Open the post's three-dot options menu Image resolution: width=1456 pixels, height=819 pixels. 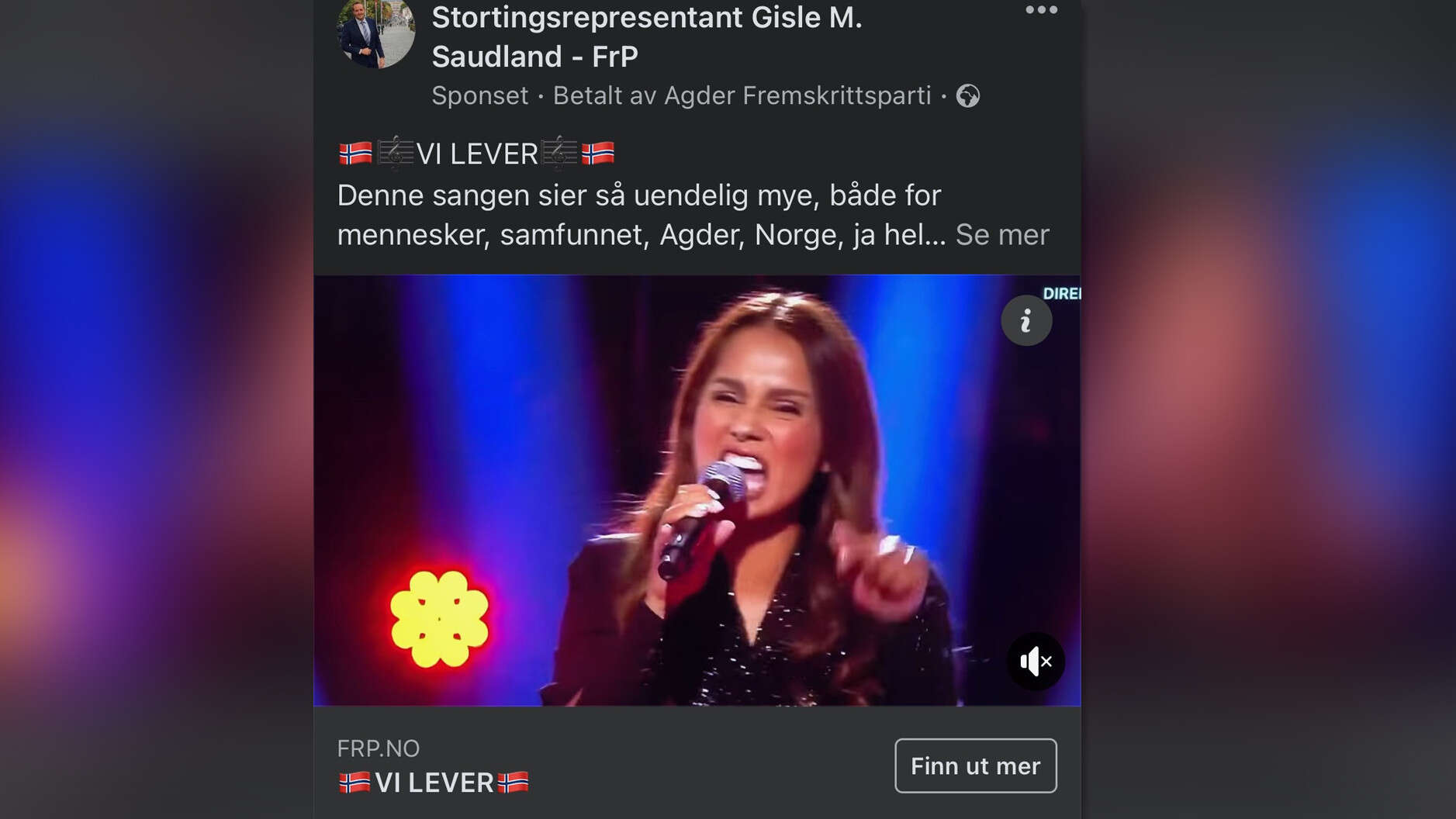click(1041, 10)
